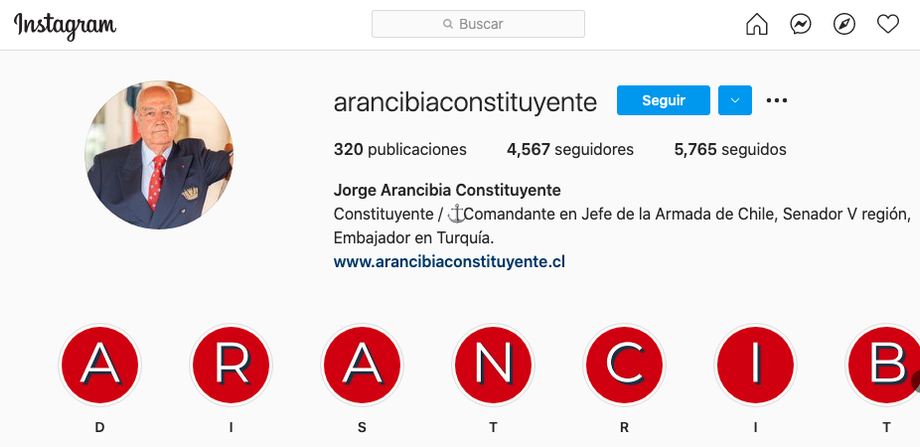Open the three-dot profile options menu
This screenshot has height=447, width=920.
tap(777, 100)
